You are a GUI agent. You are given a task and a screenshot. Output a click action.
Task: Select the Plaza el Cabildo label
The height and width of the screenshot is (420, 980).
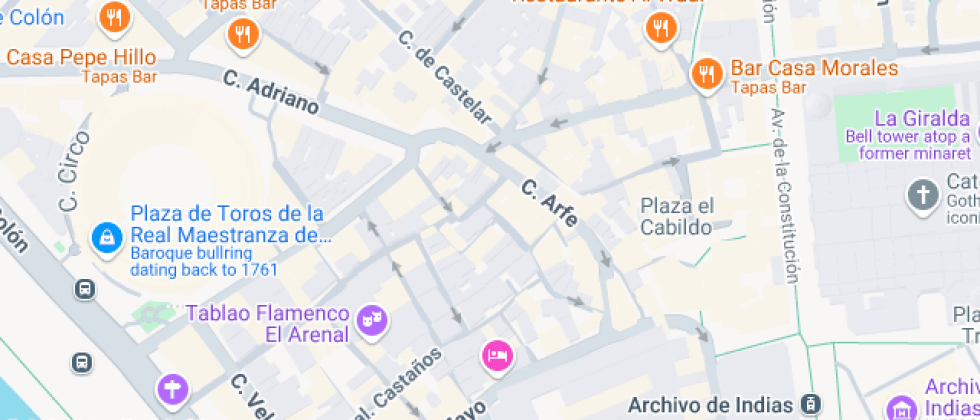point(677,217)
